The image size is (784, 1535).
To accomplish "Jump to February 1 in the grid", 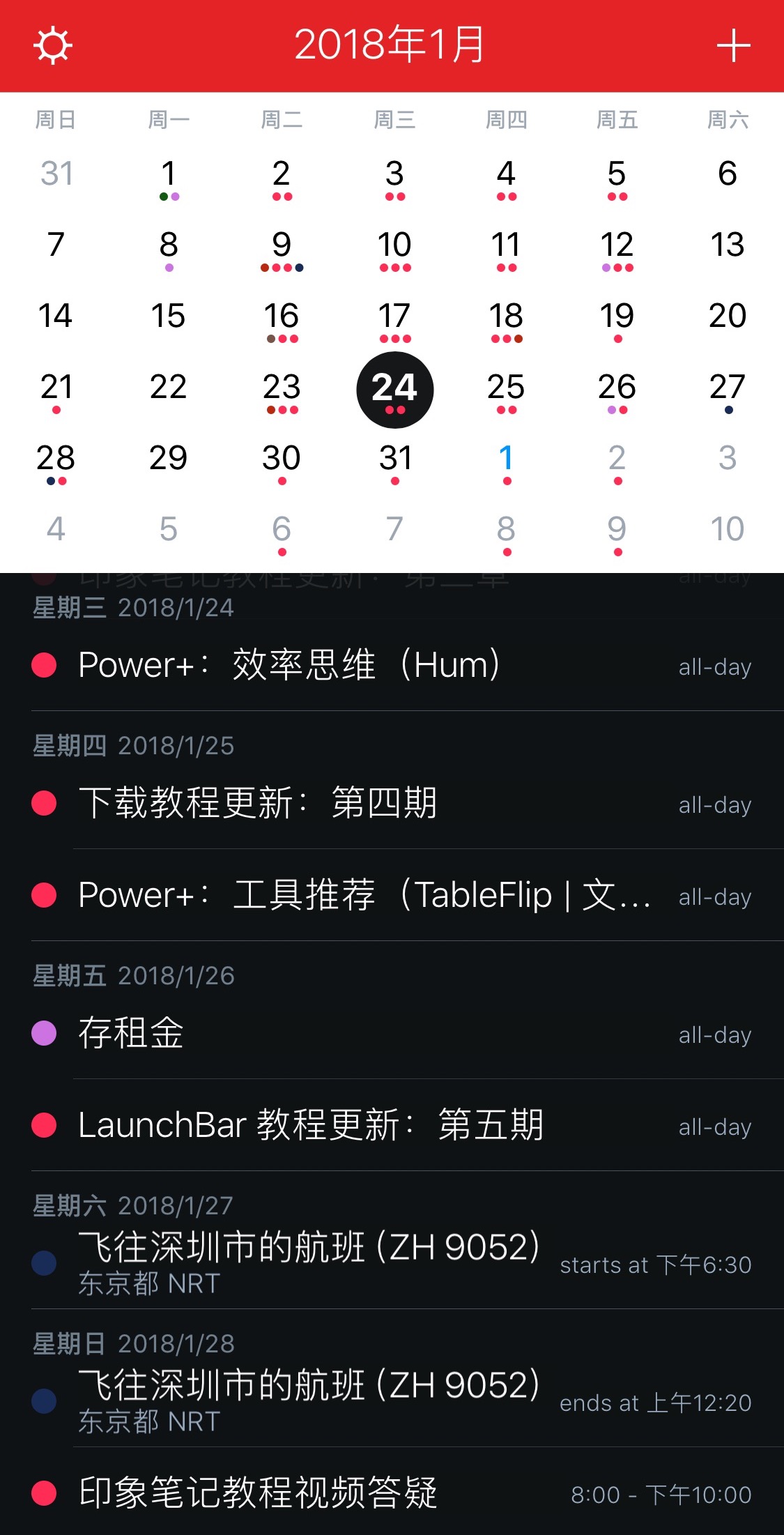I will (506, 461).
